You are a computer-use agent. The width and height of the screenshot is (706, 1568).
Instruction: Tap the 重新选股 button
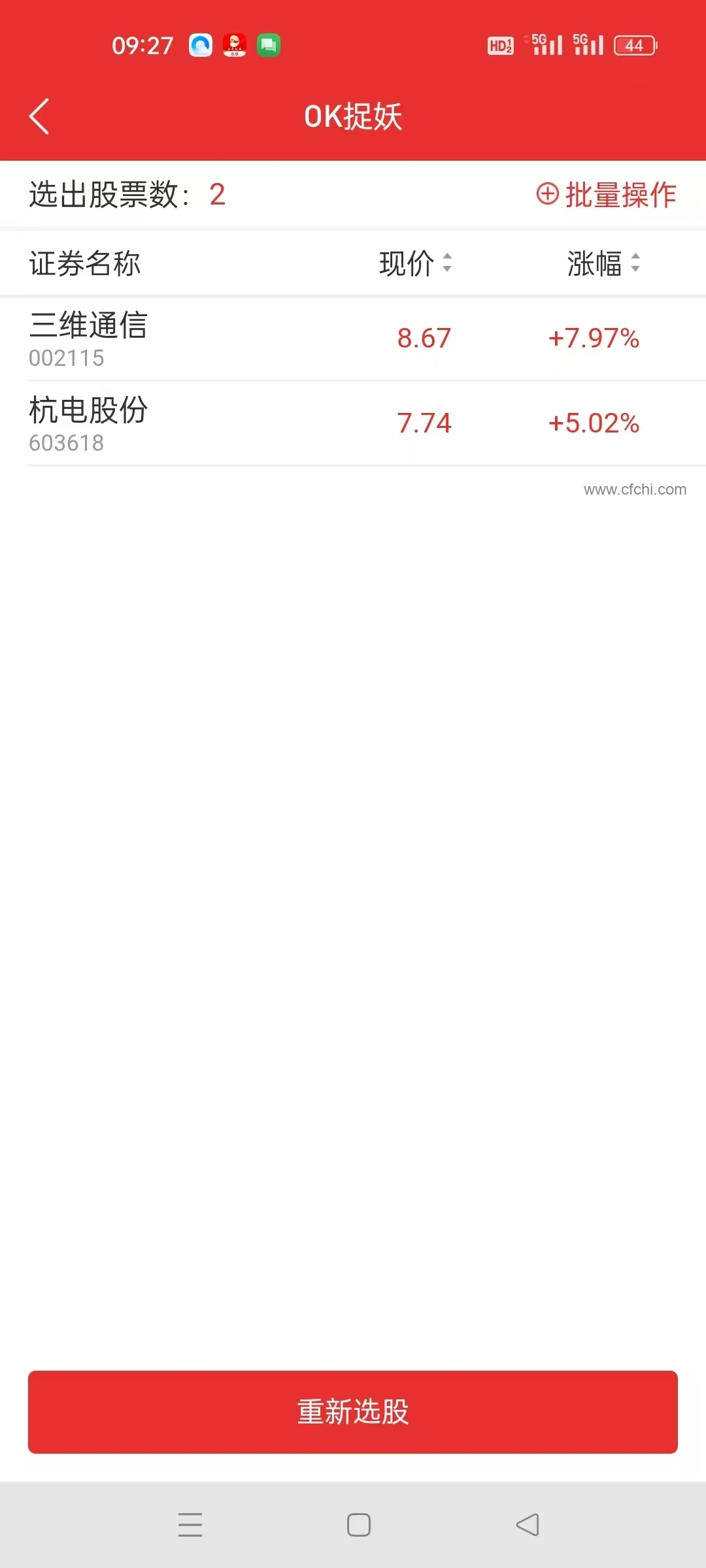(x=353, y=1412)
